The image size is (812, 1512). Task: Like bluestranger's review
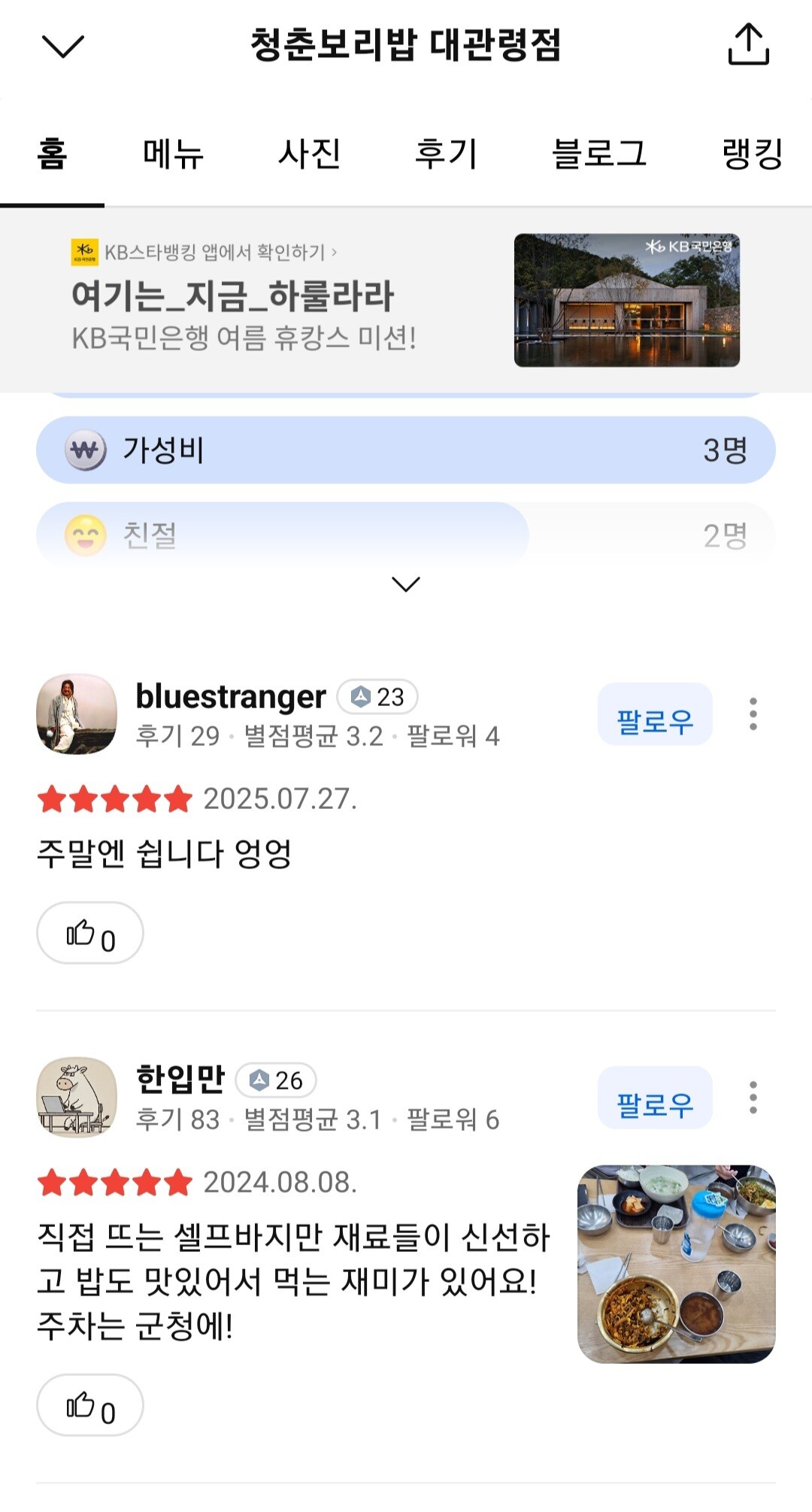click(90, 933)
